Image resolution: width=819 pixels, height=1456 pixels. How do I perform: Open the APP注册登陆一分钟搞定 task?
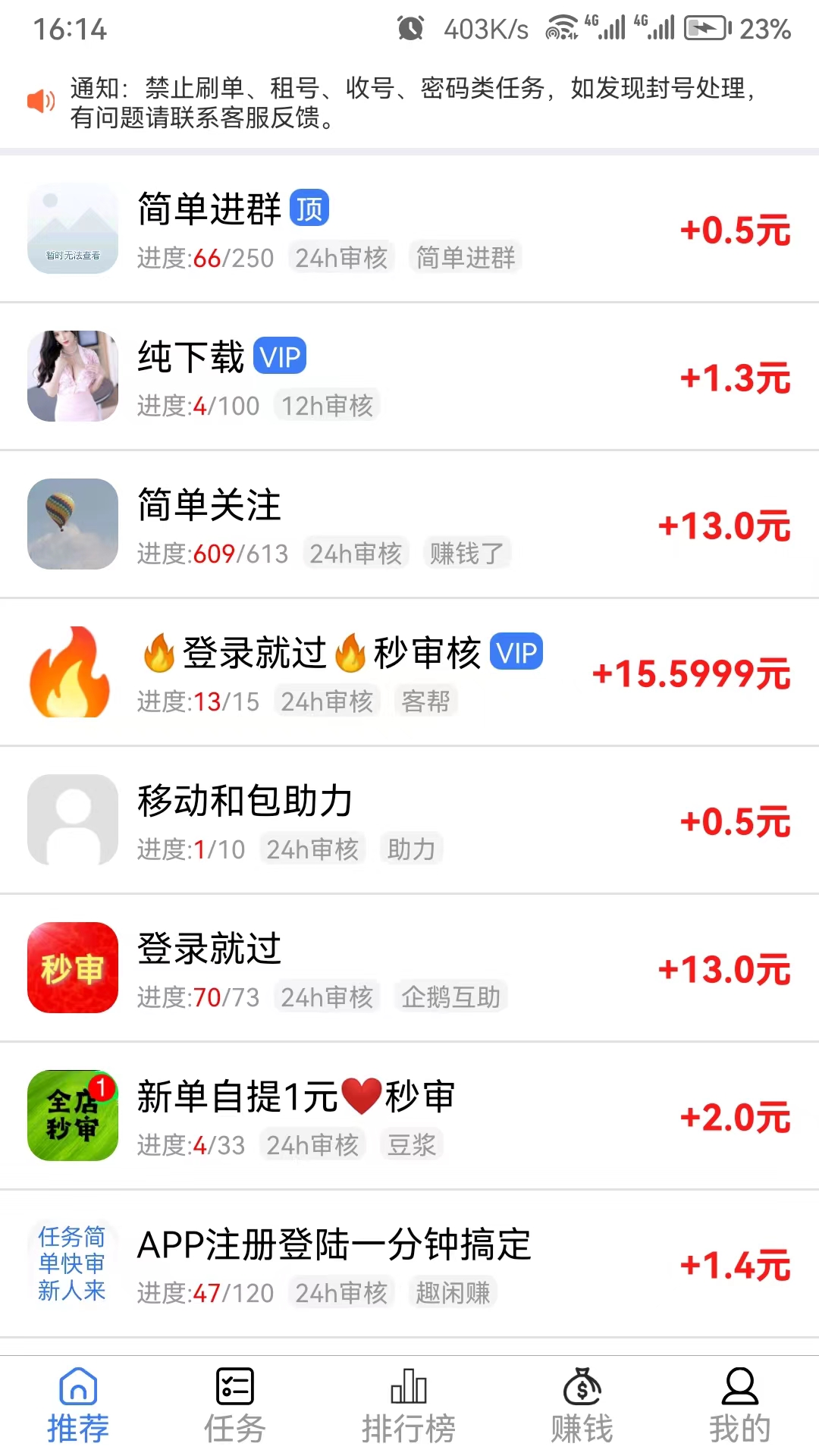click(409, 1264)
